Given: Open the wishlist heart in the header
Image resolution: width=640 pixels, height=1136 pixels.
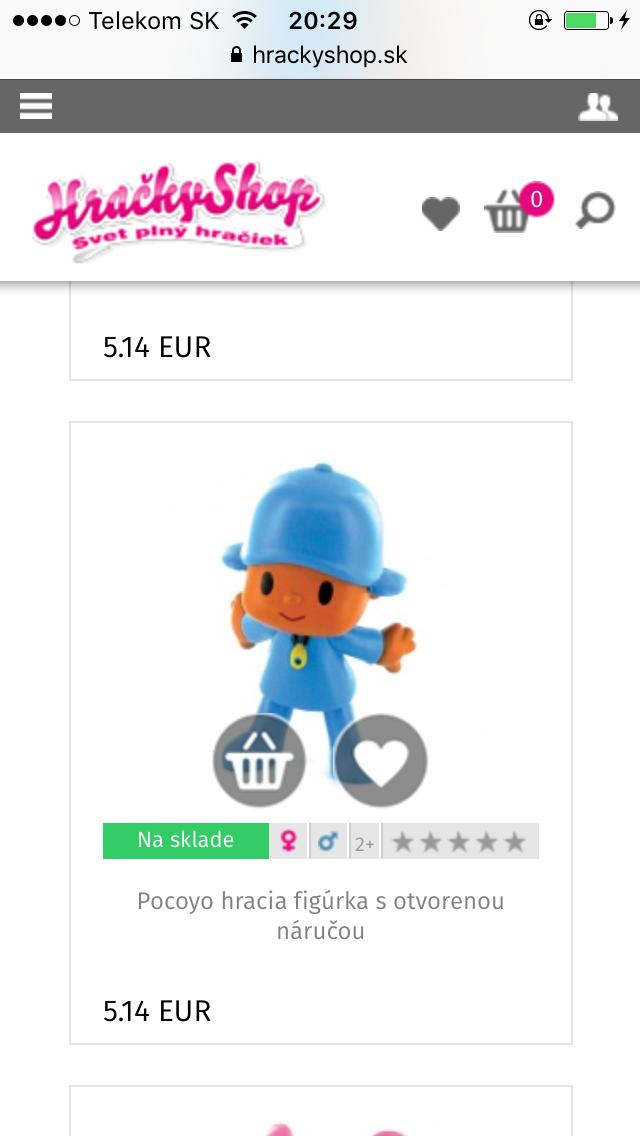Looking at the screenshot, I should (440, 213).
